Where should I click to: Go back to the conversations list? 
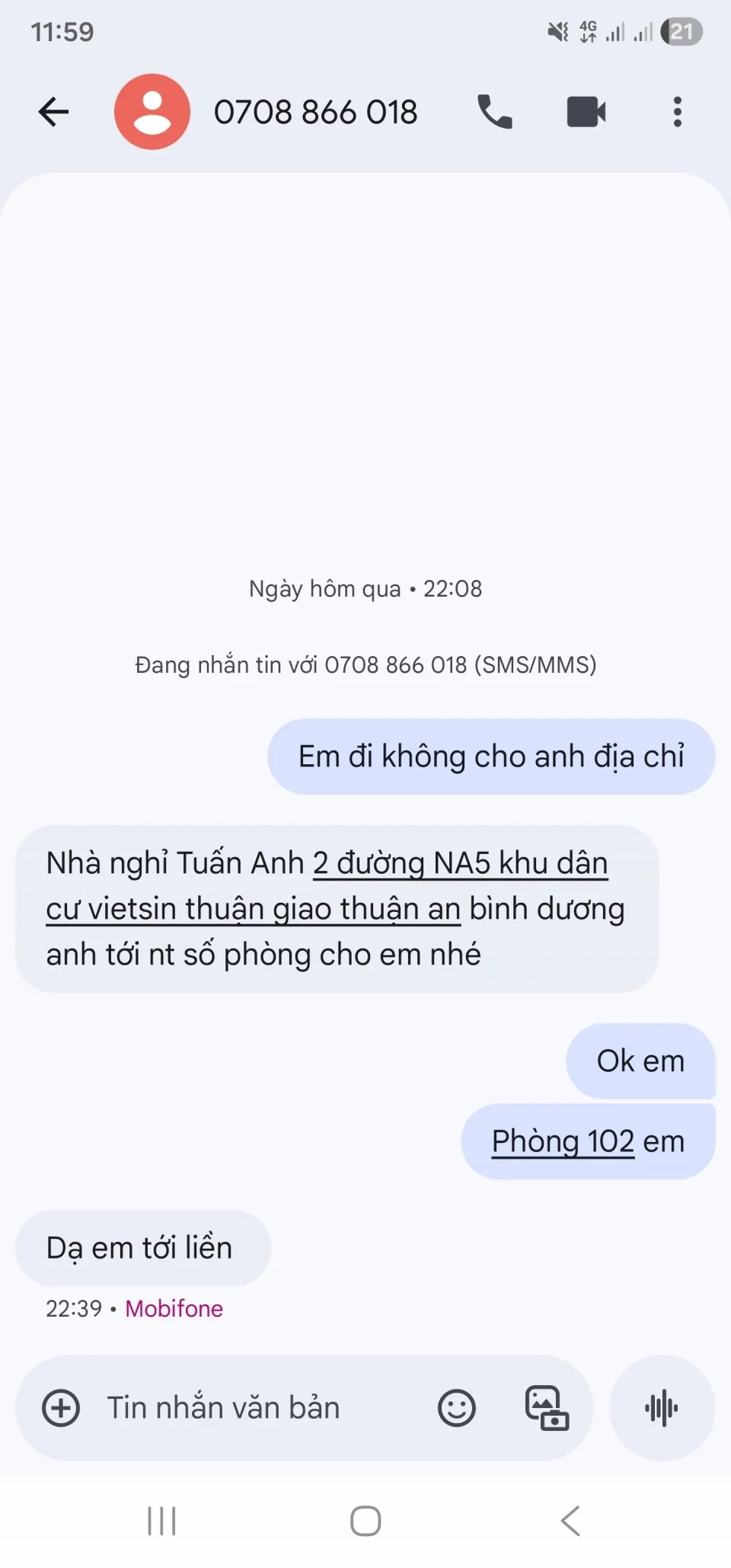point(53,112)
